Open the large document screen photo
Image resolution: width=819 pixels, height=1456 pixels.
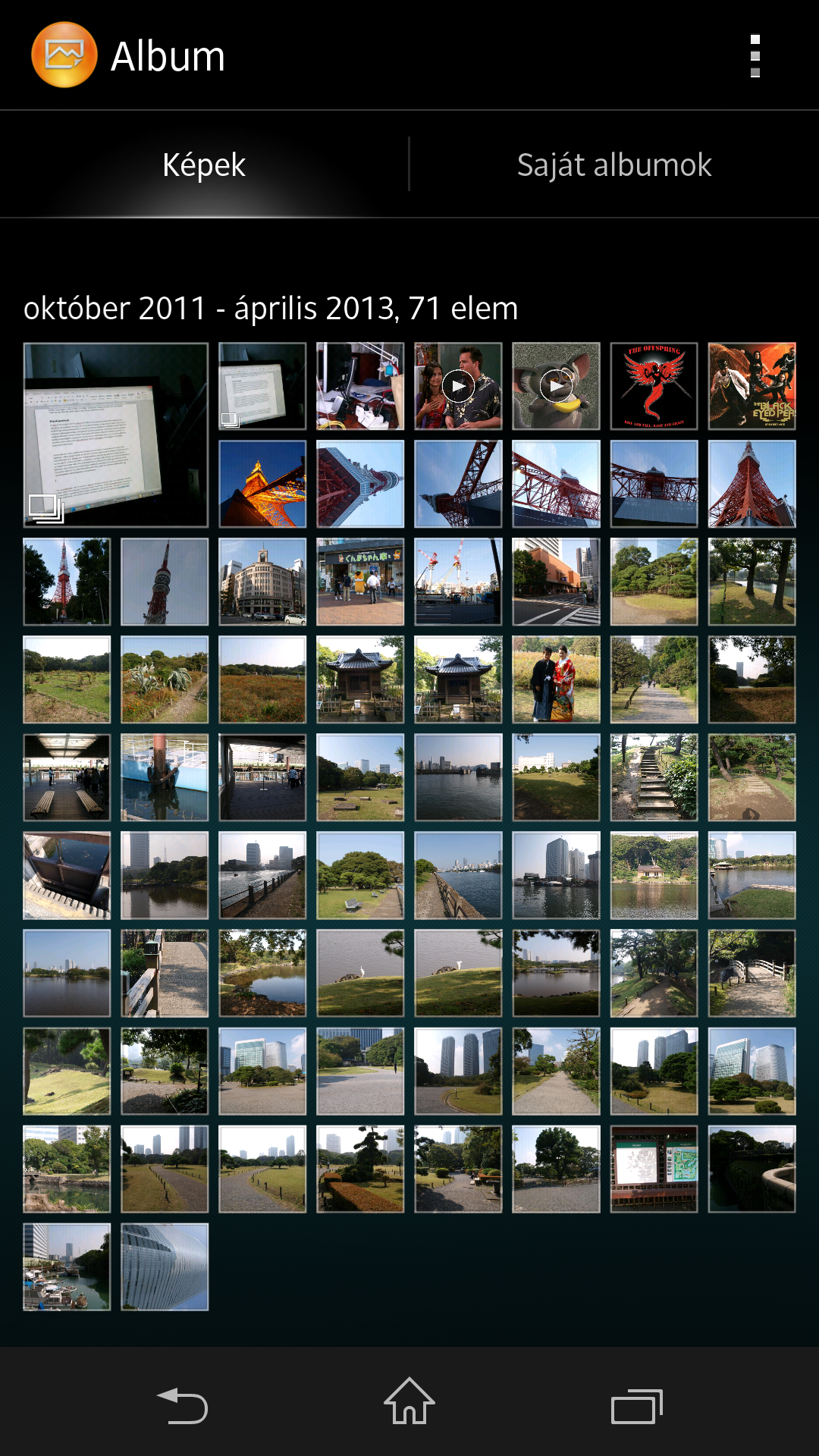point(115,435)
